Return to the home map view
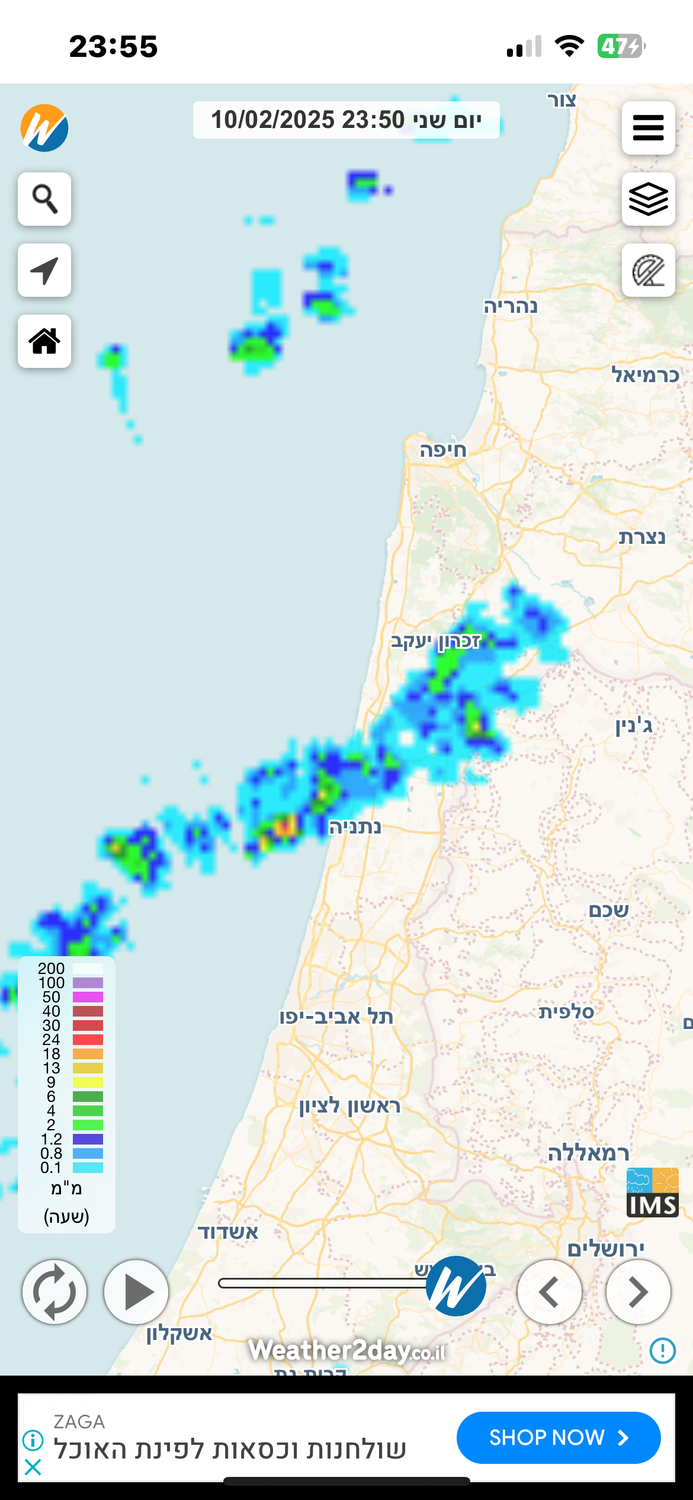This screenshot has width=693, height=1500. pyautogui.click(x=44, y=341)
